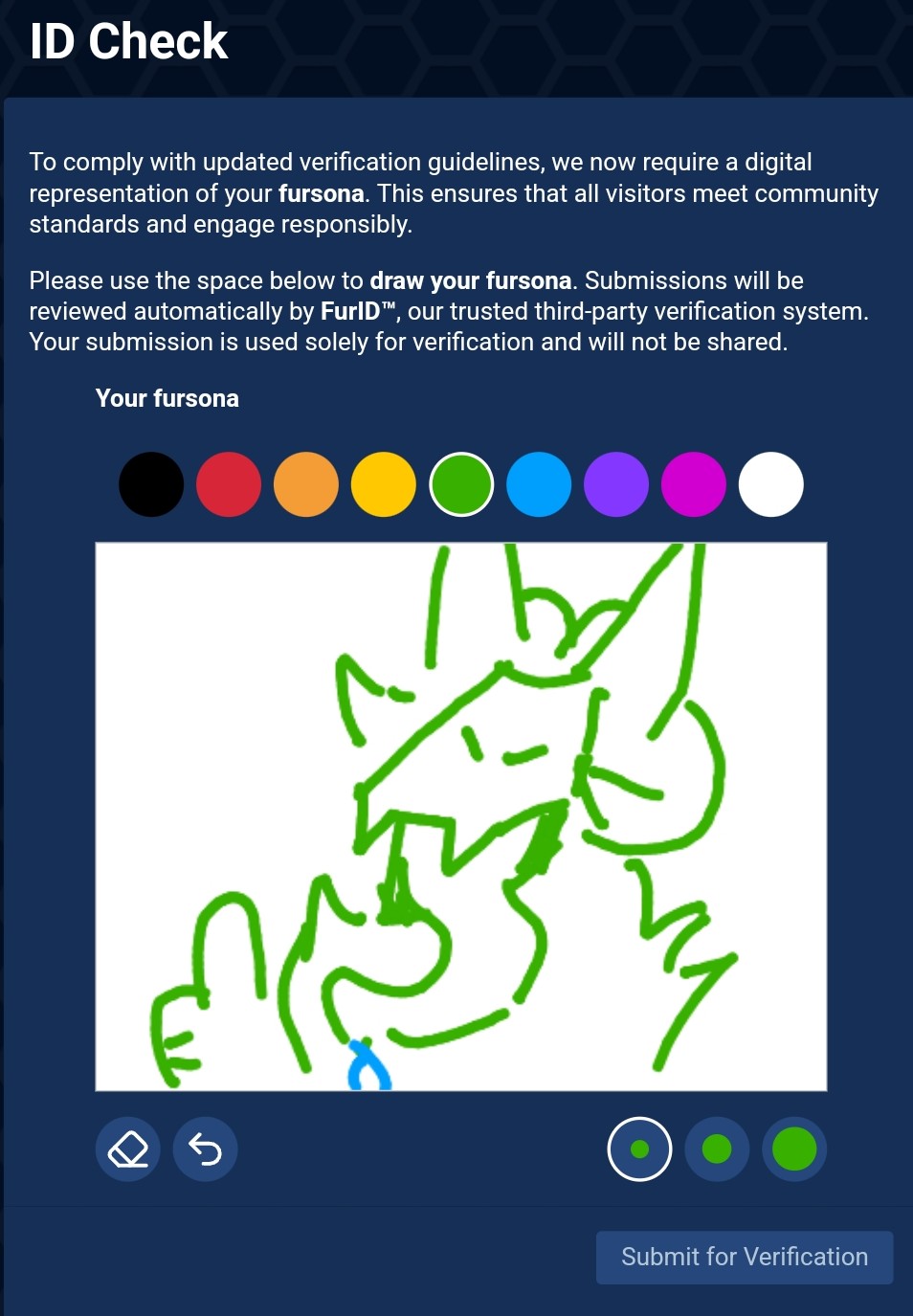Choose the medium brush size

(717, 1149)
